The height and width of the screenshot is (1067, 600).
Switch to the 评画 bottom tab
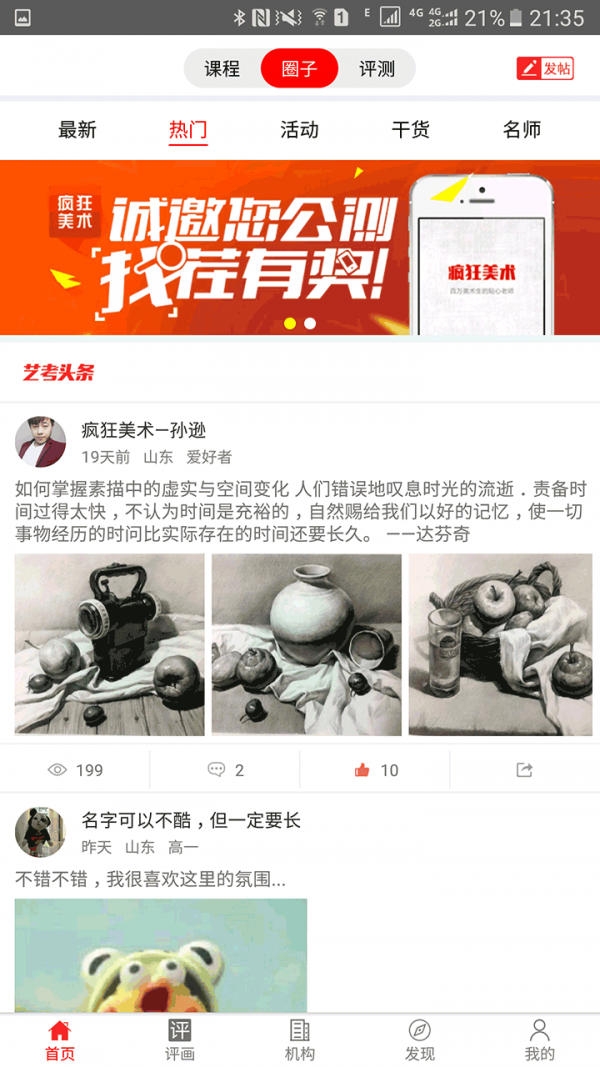point(180,1040)
